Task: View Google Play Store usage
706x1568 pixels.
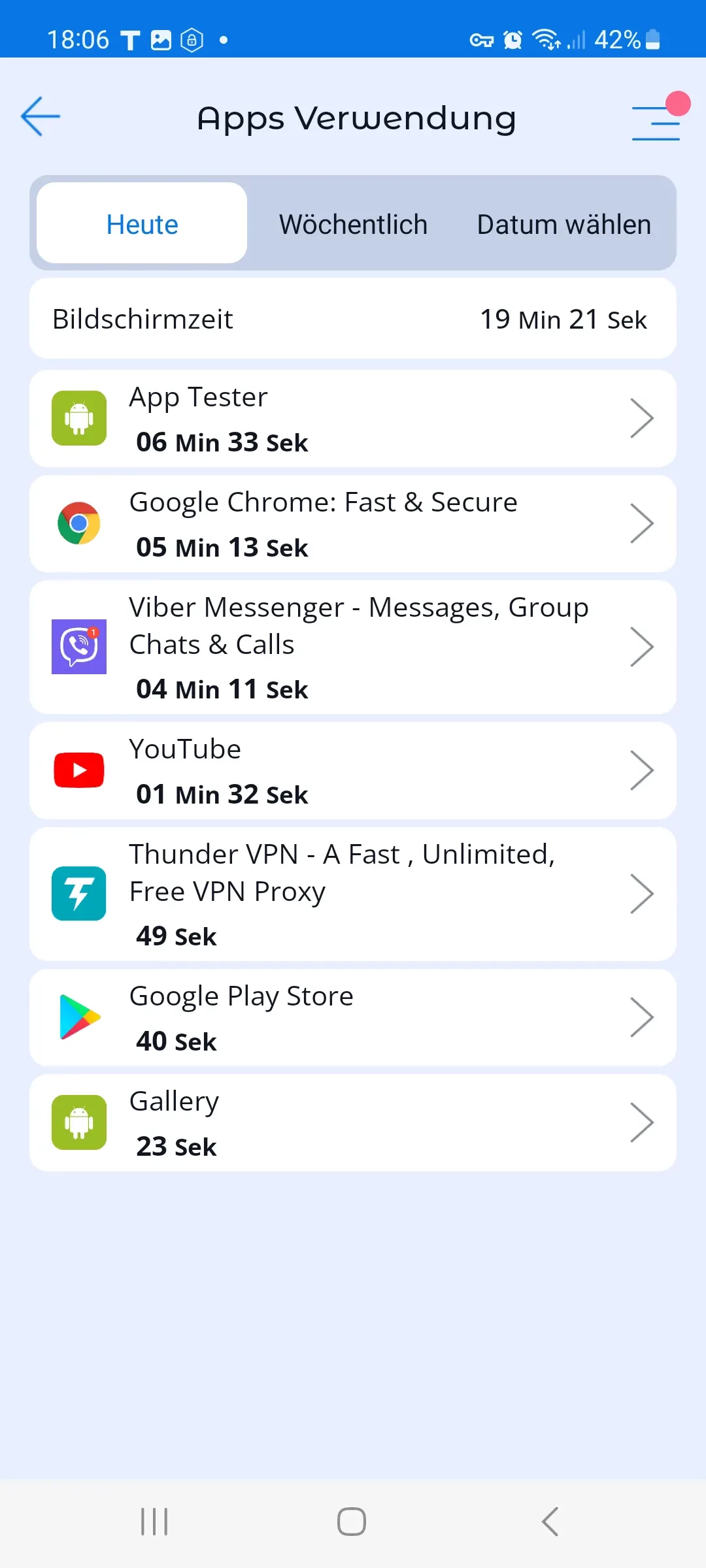Action: tap(353, 1018)
